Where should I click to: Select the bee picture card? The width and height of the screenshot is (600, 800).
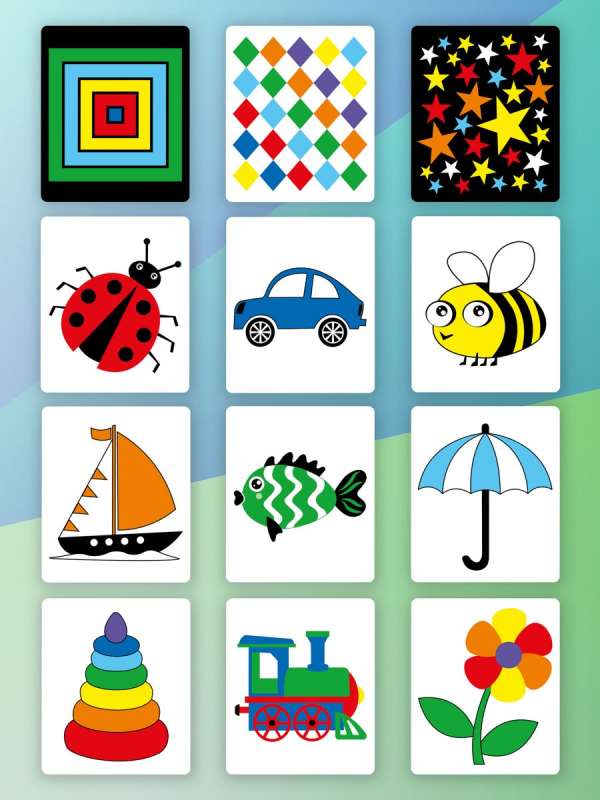[485, 304]
